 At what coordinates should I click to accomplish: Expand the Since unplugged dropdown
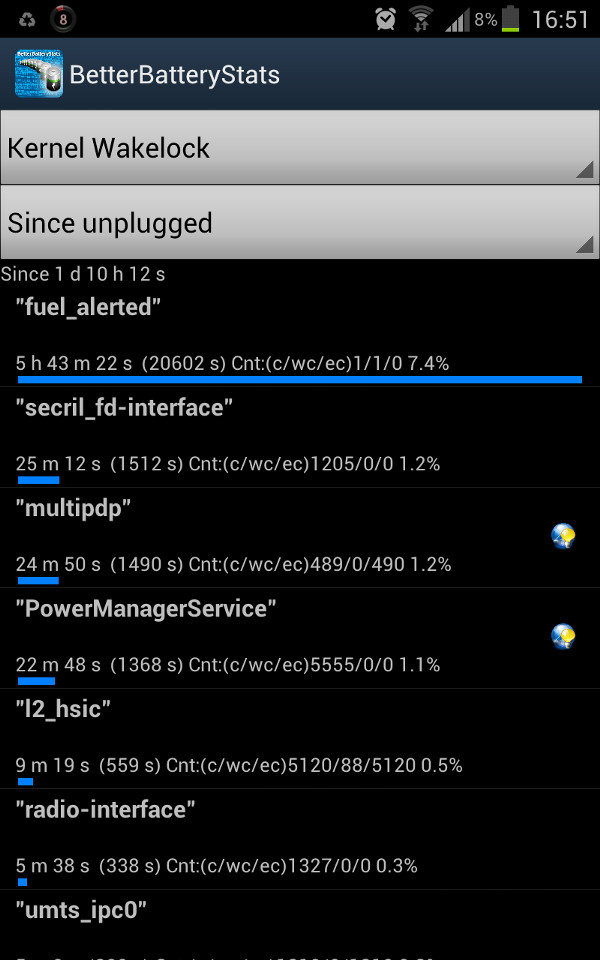tap(300, 222)
